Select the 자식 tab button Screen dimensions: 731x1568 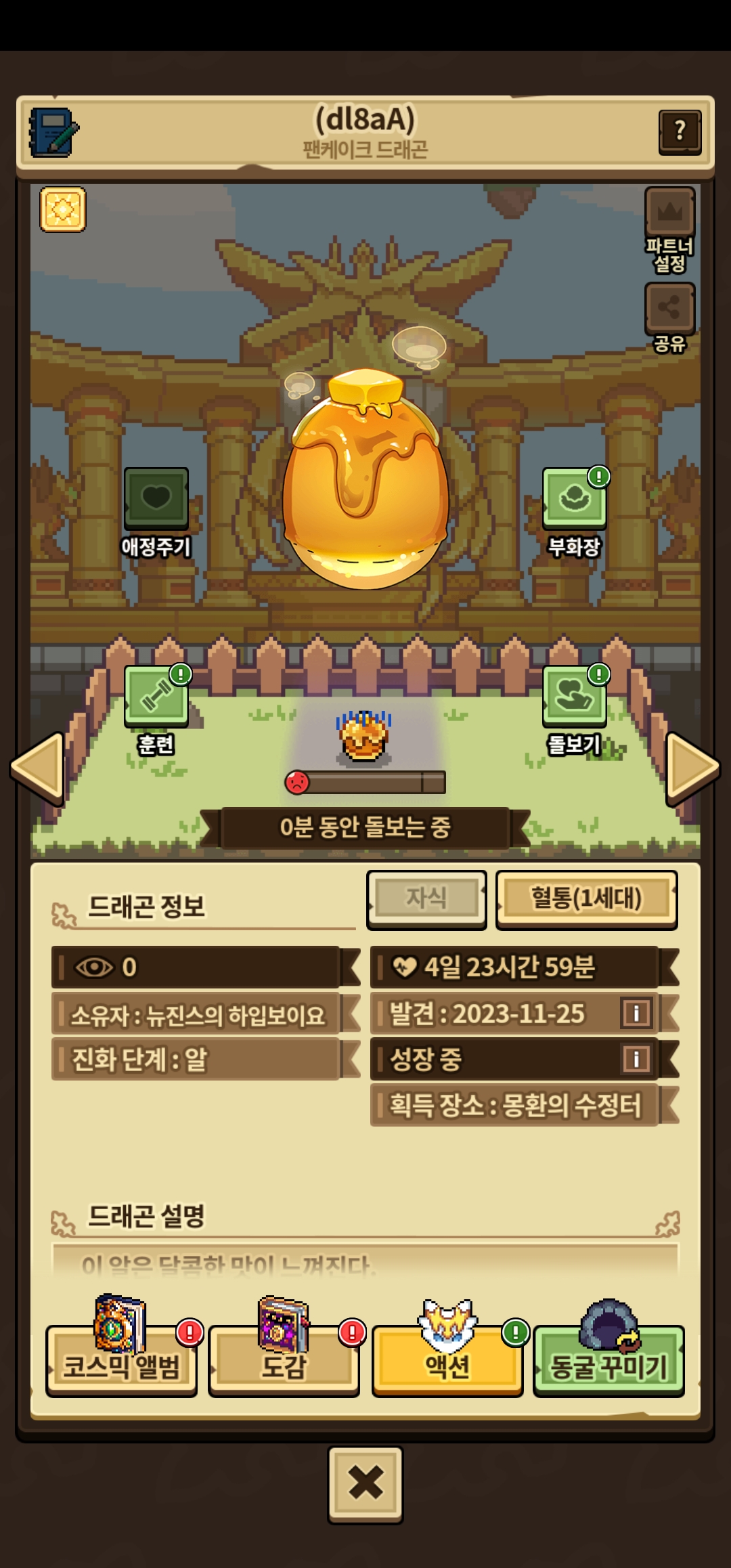[x=426, y=898]
